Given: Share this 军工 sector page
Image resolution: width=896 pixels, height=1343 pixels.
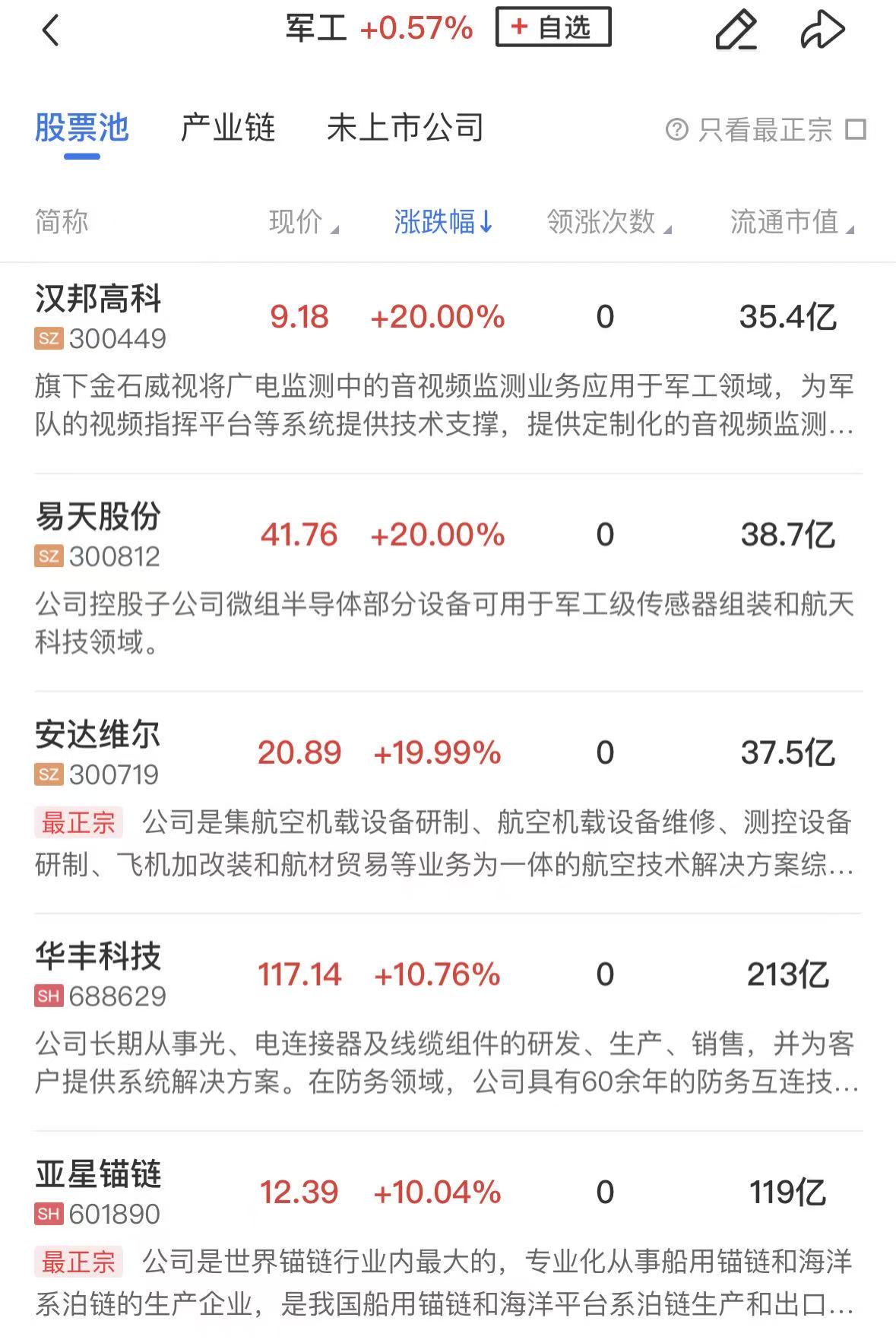Looking at the screenshot, I should [x=822, y=30].
